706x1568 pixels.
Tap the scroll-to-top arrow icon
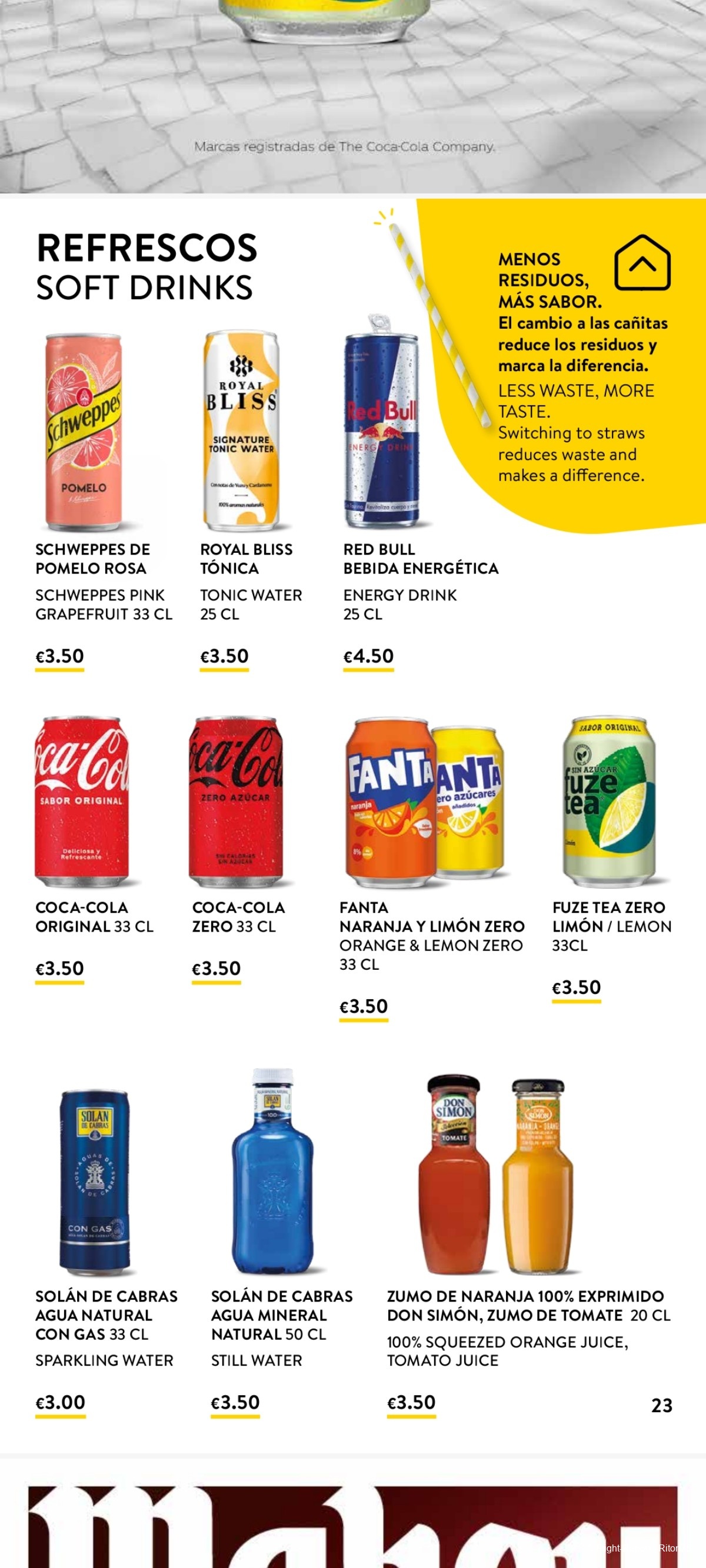click(x=642, y=263)
